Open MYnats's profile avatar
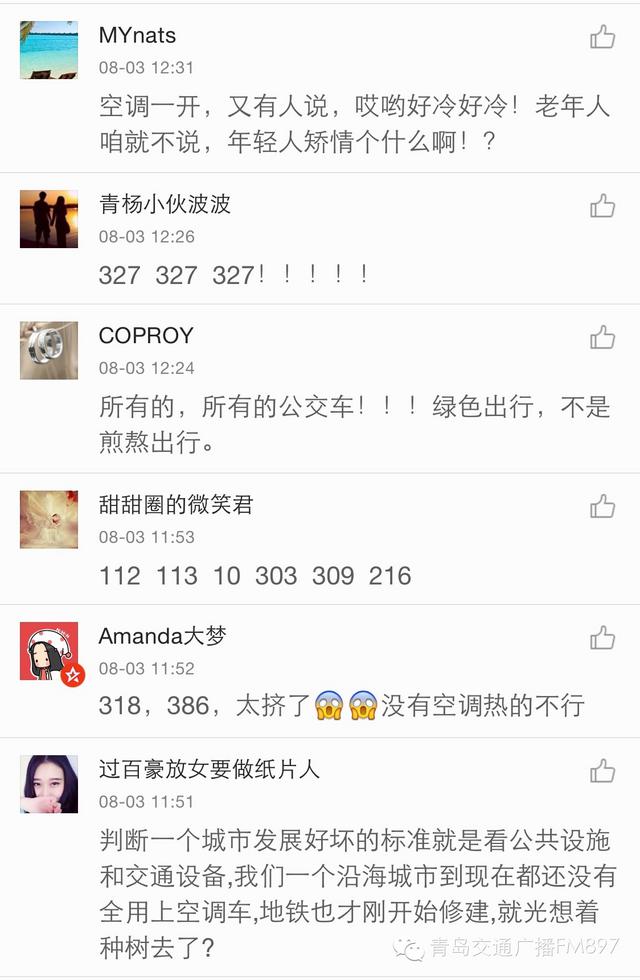The height and width of the screenshot is (980, 640). pos(49,50)
